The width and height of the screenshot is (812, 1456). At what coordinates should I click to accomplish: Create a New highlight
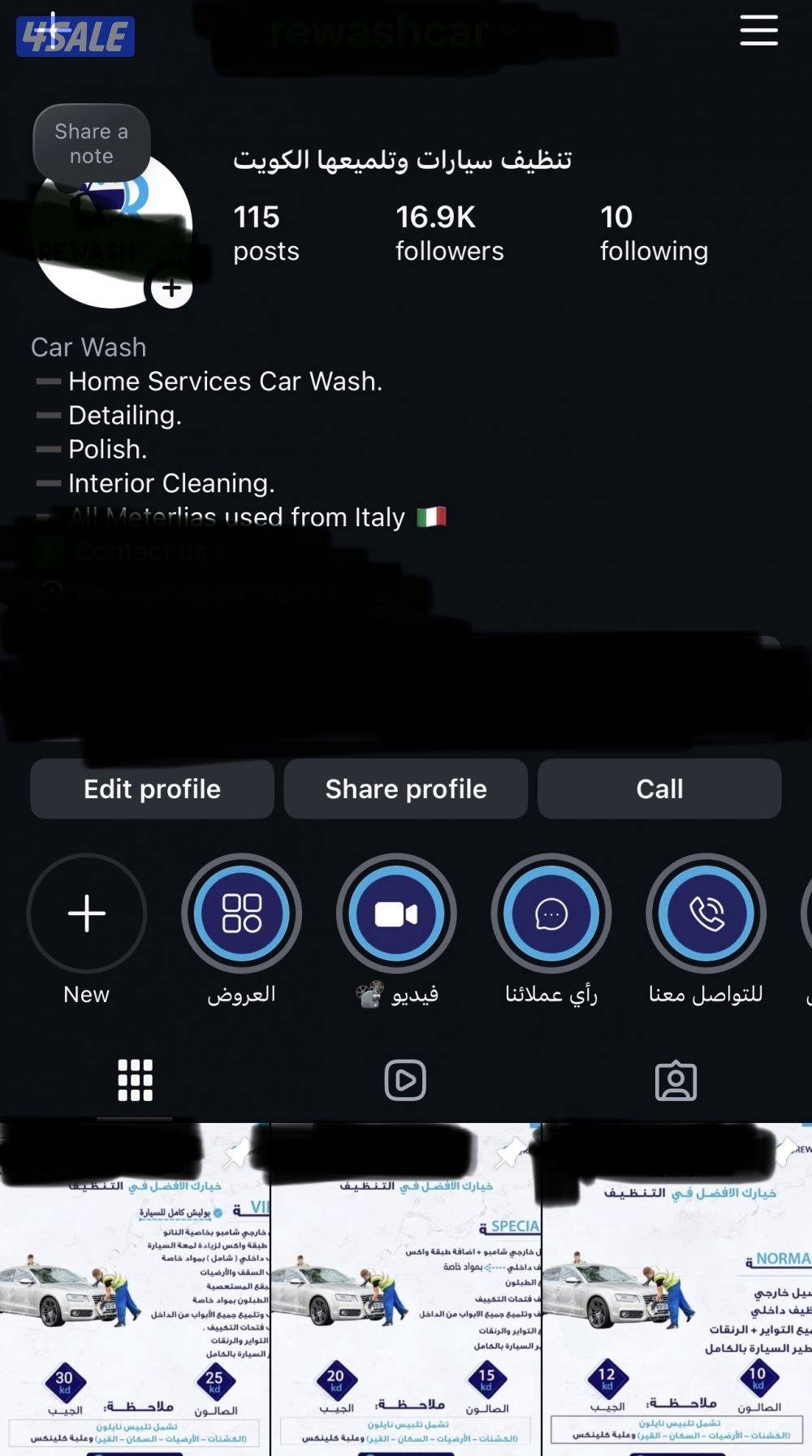click(x=87, y=914)
